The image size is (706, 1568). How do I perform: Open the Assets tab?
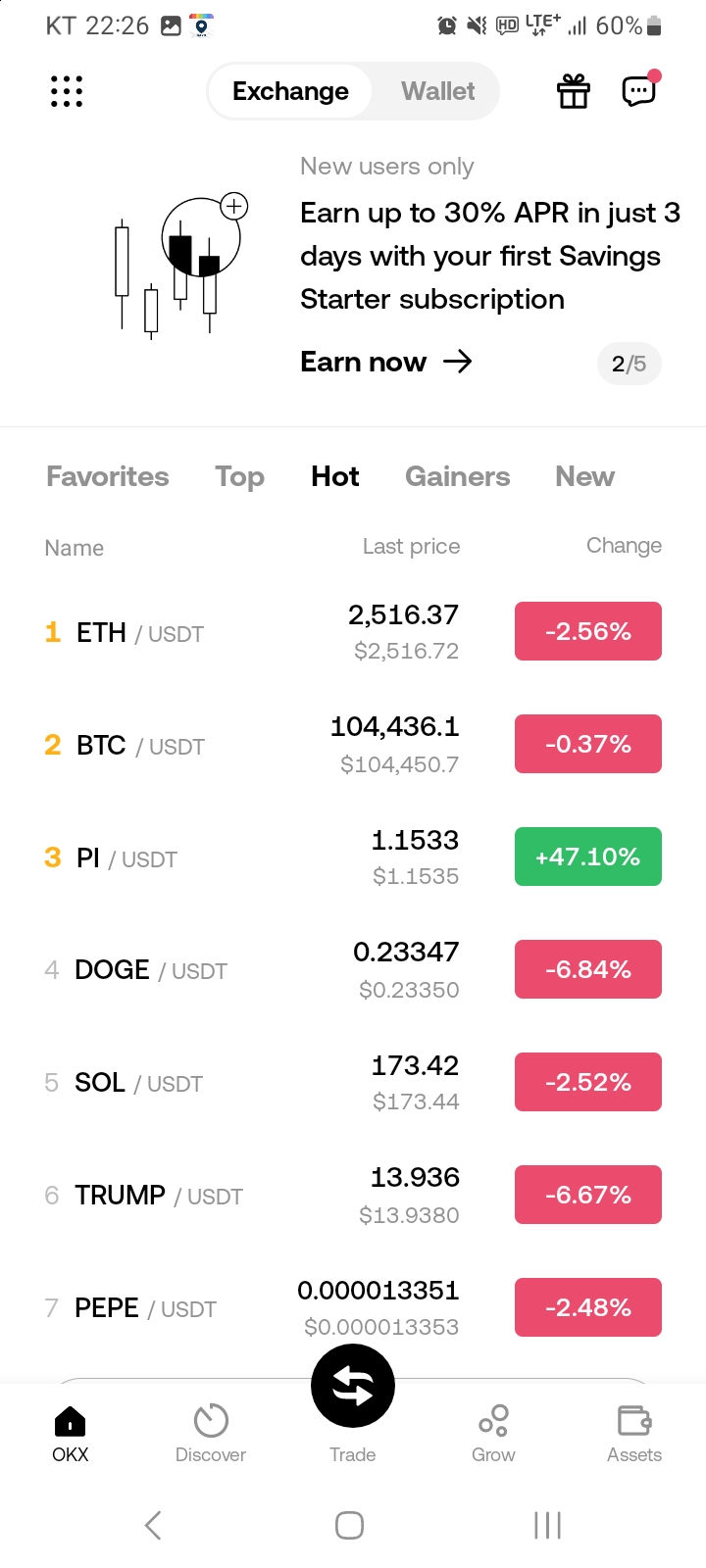pyautogui.click(x=634, y=1433)
